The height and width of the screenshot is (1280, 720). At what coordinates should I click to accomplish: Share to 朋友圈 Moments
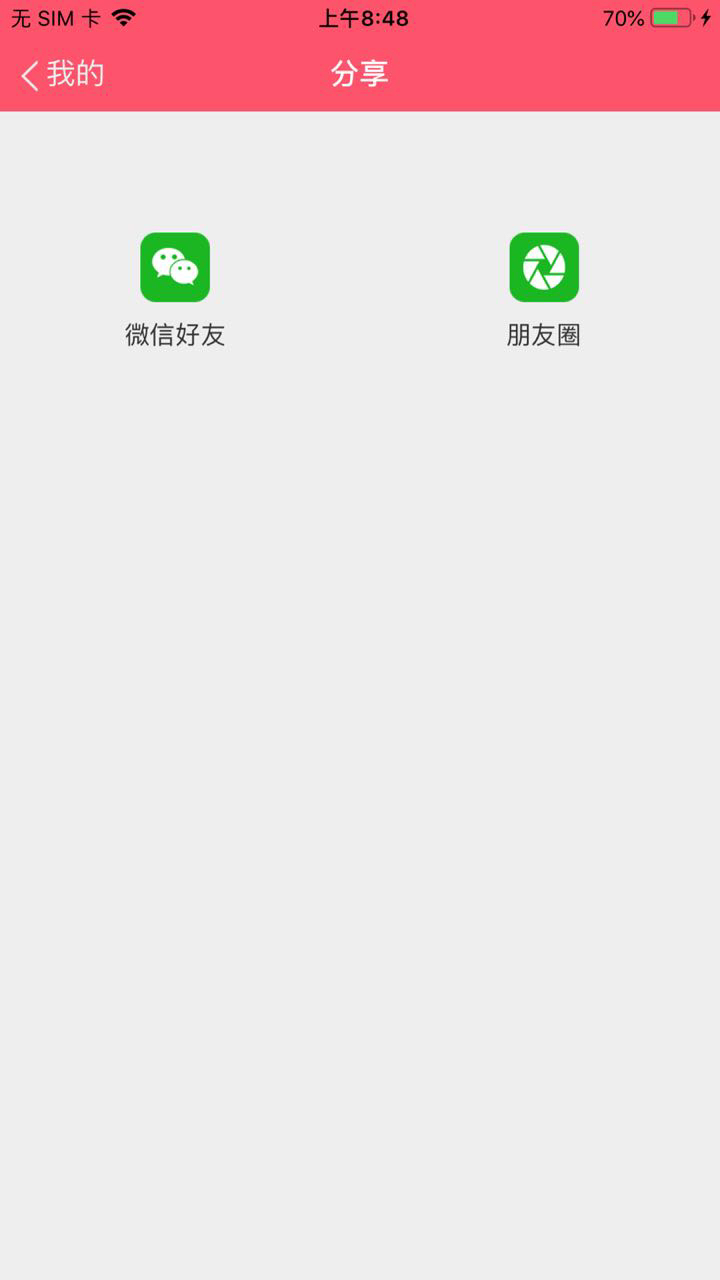(544, 268)
